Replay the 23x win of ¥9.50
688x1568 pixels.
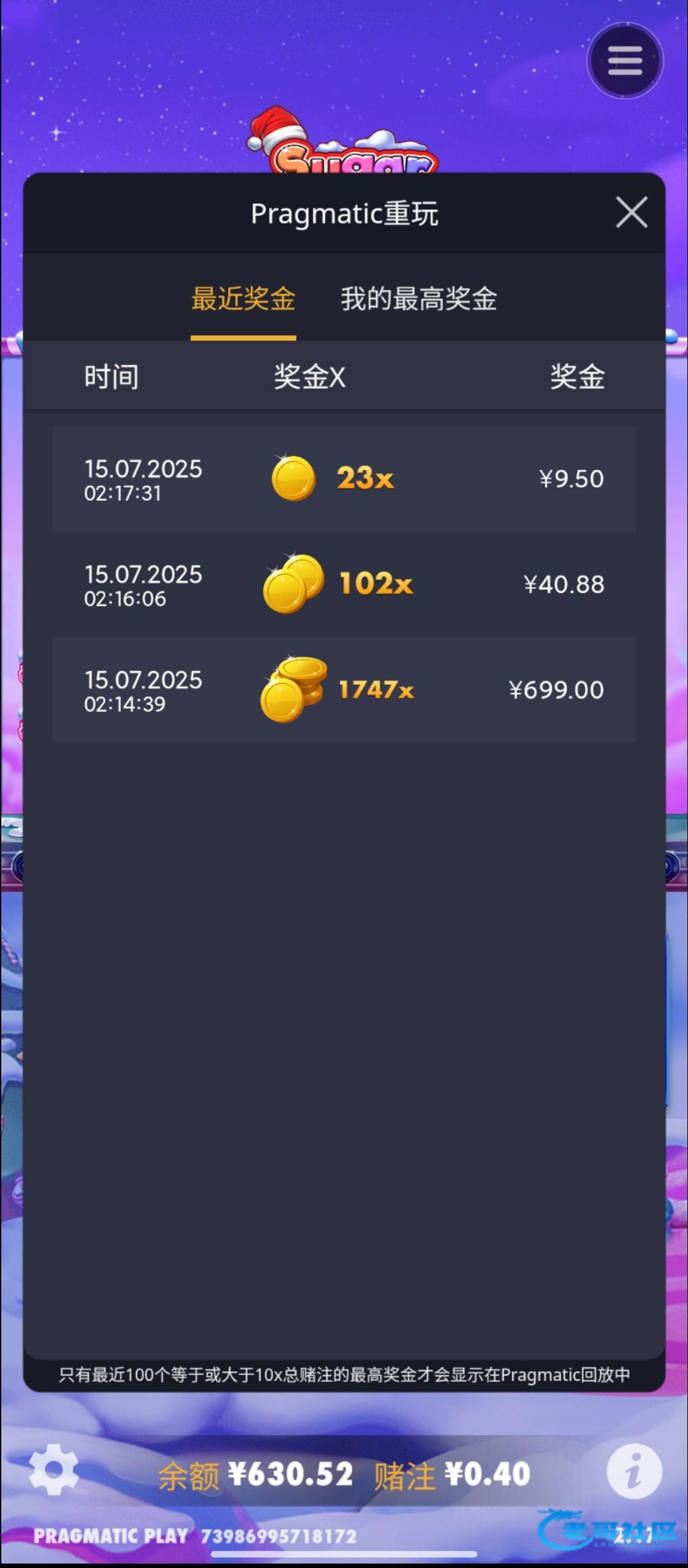coord(344,479)
